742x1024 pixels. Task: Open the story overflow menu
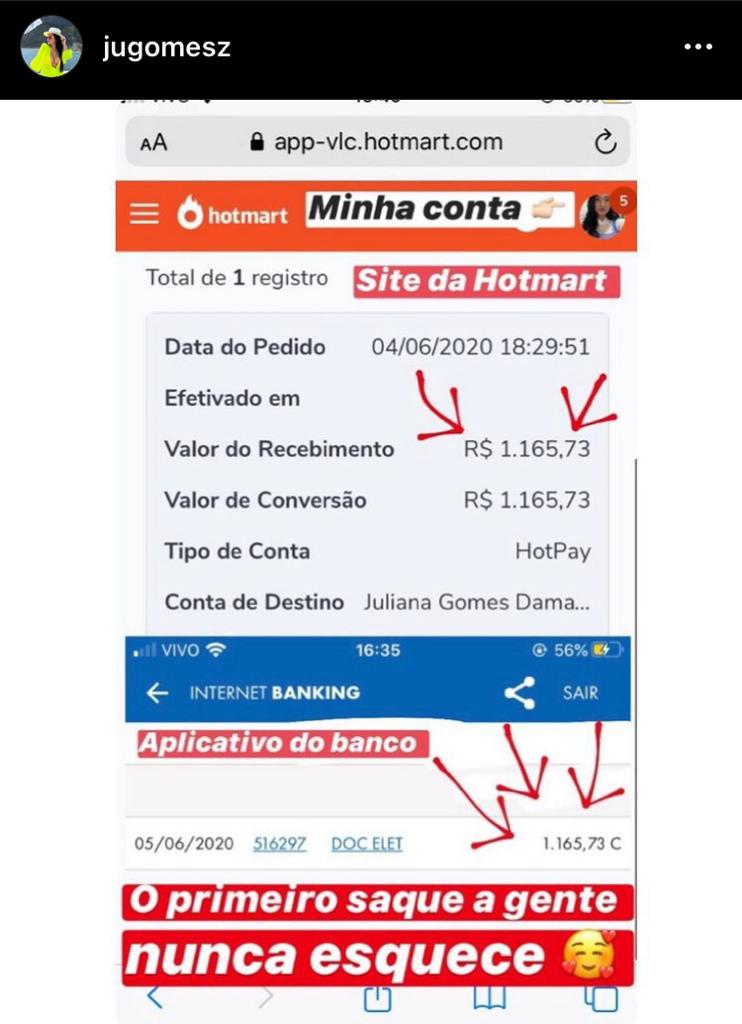(x=697, y=48)
